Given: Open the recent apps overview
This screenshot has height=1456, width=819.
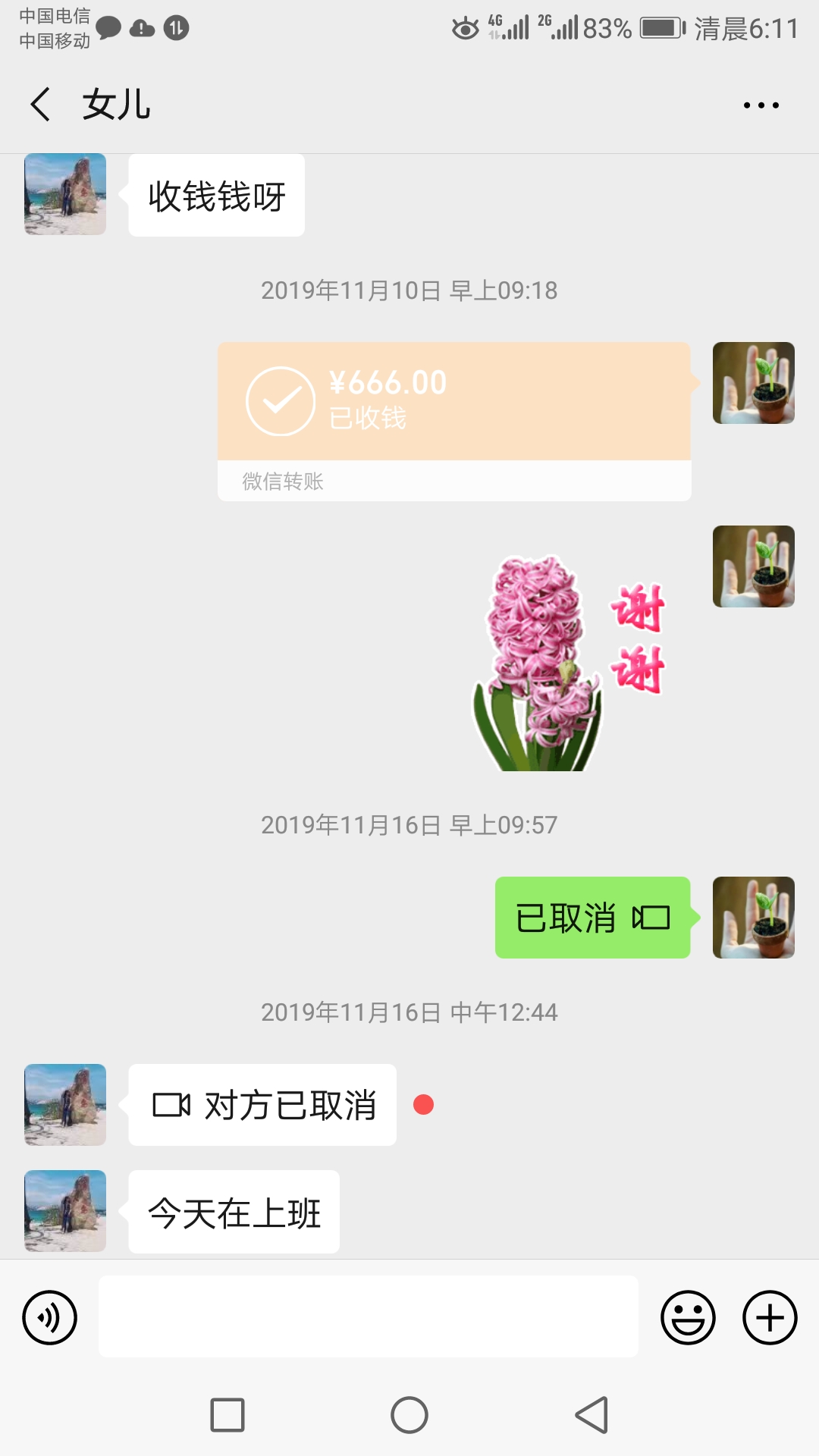Looking at the screenshot, I should coord(227,1415).
